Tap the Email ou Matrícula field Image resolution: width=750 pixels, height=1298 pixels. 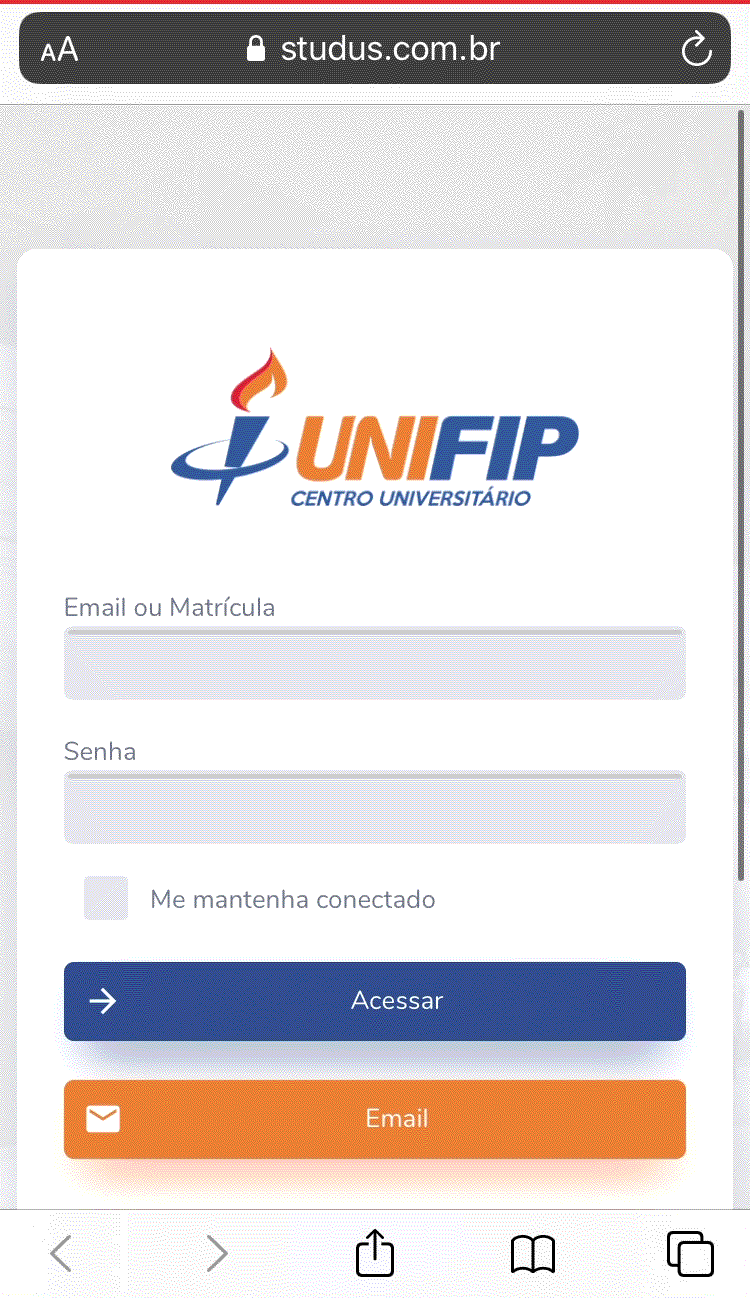point(374,663)
